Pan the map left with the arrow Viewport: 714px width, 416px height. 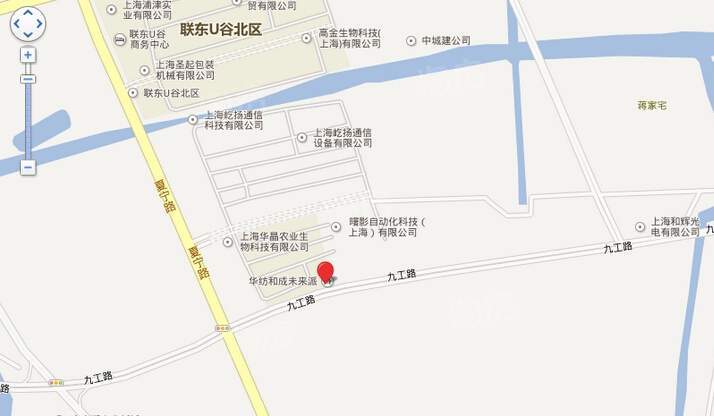pos(16,23)
